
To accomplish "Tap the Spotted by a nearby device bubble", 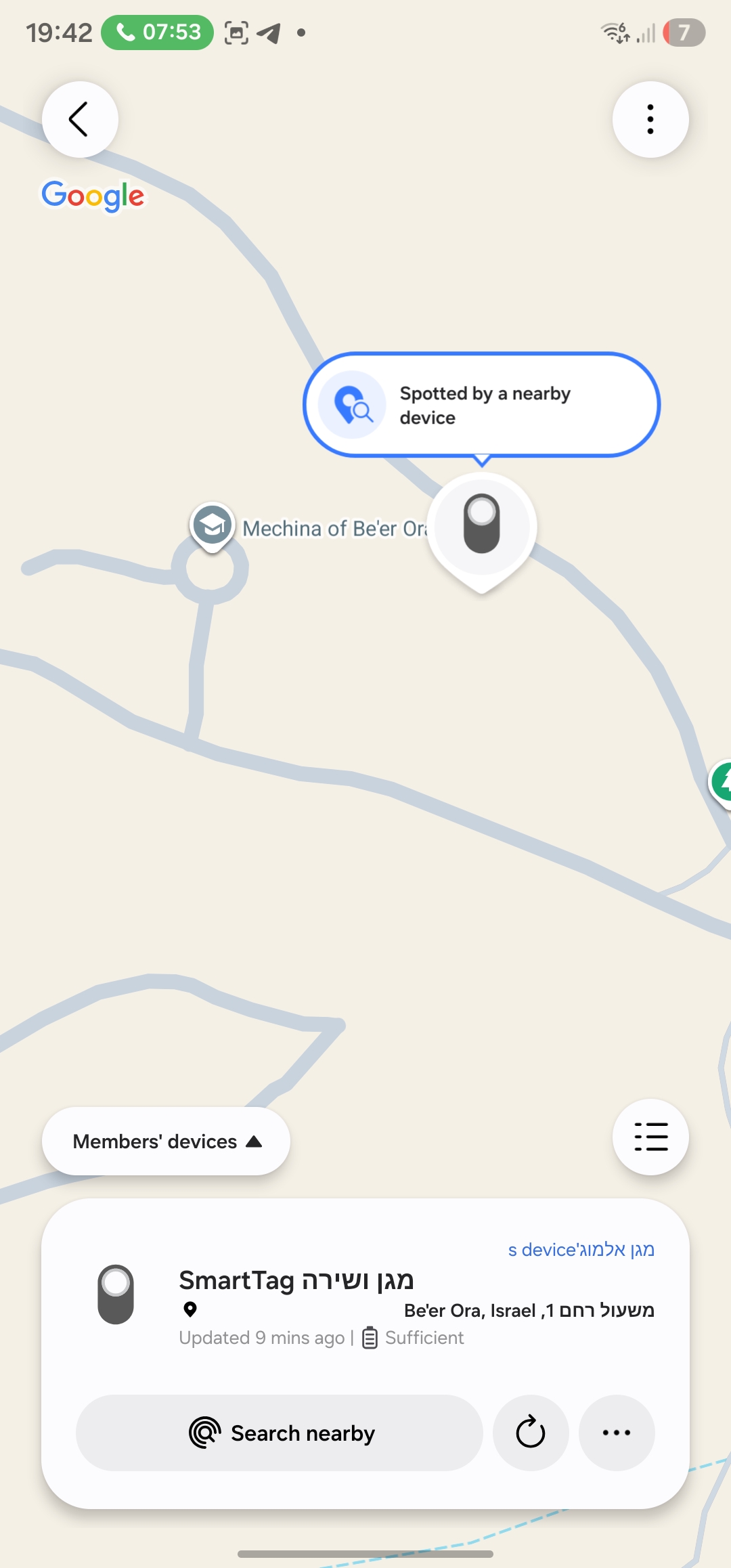I will point(482,405).
